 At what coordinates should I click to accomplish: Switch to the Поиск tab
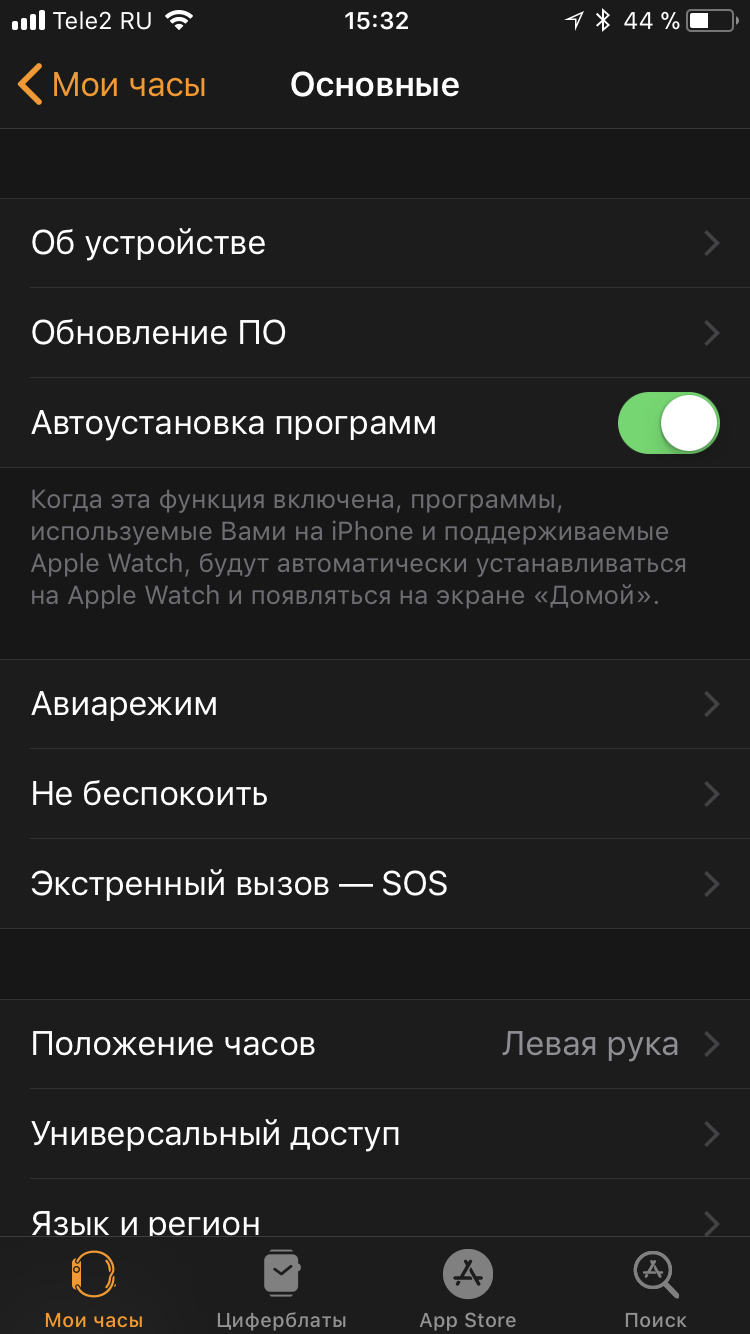656,1288
